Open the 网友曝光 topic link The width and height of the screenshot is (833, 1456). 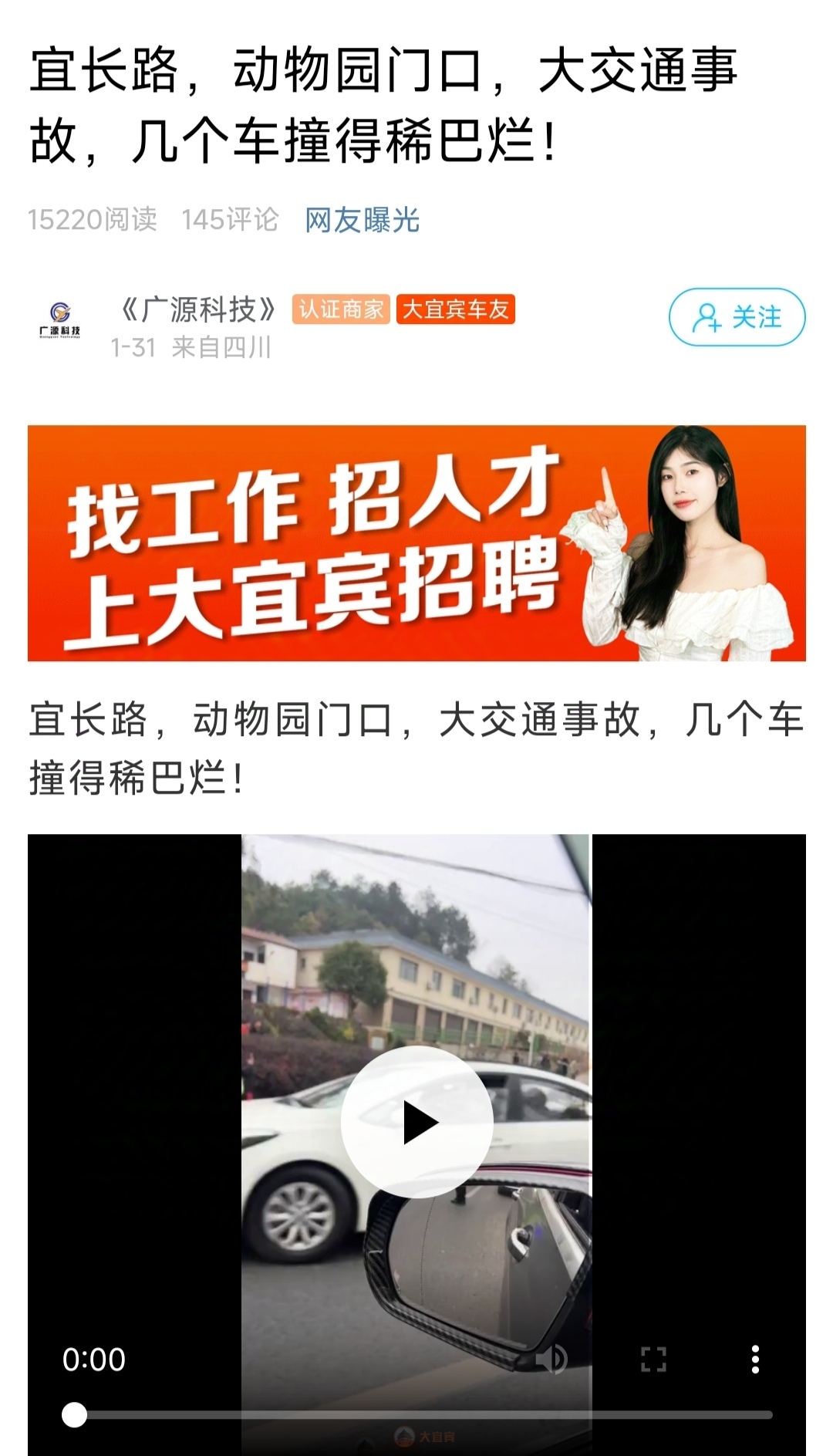[362, 220]
